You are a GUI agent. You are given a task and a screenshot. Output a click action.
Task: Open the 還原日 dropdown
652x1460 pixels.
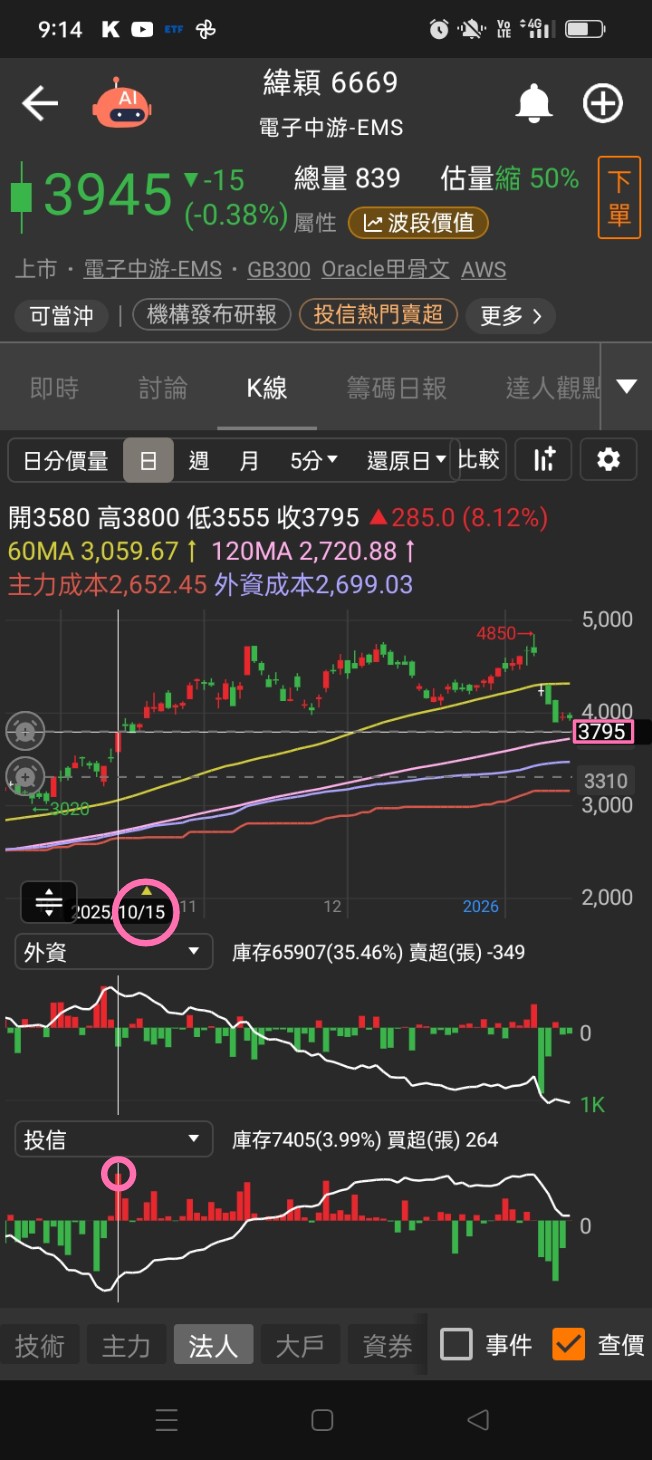(406, 460)
